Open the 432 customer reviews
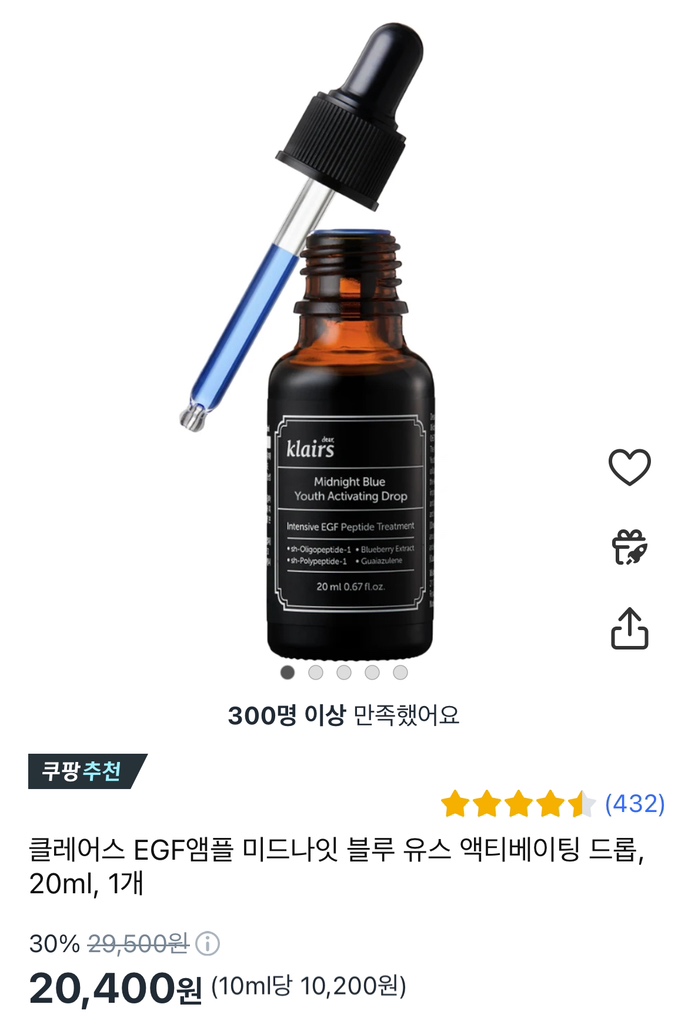Image resolution: width=688 pixels, height=1024 pixels. click(x=635, y=803)
